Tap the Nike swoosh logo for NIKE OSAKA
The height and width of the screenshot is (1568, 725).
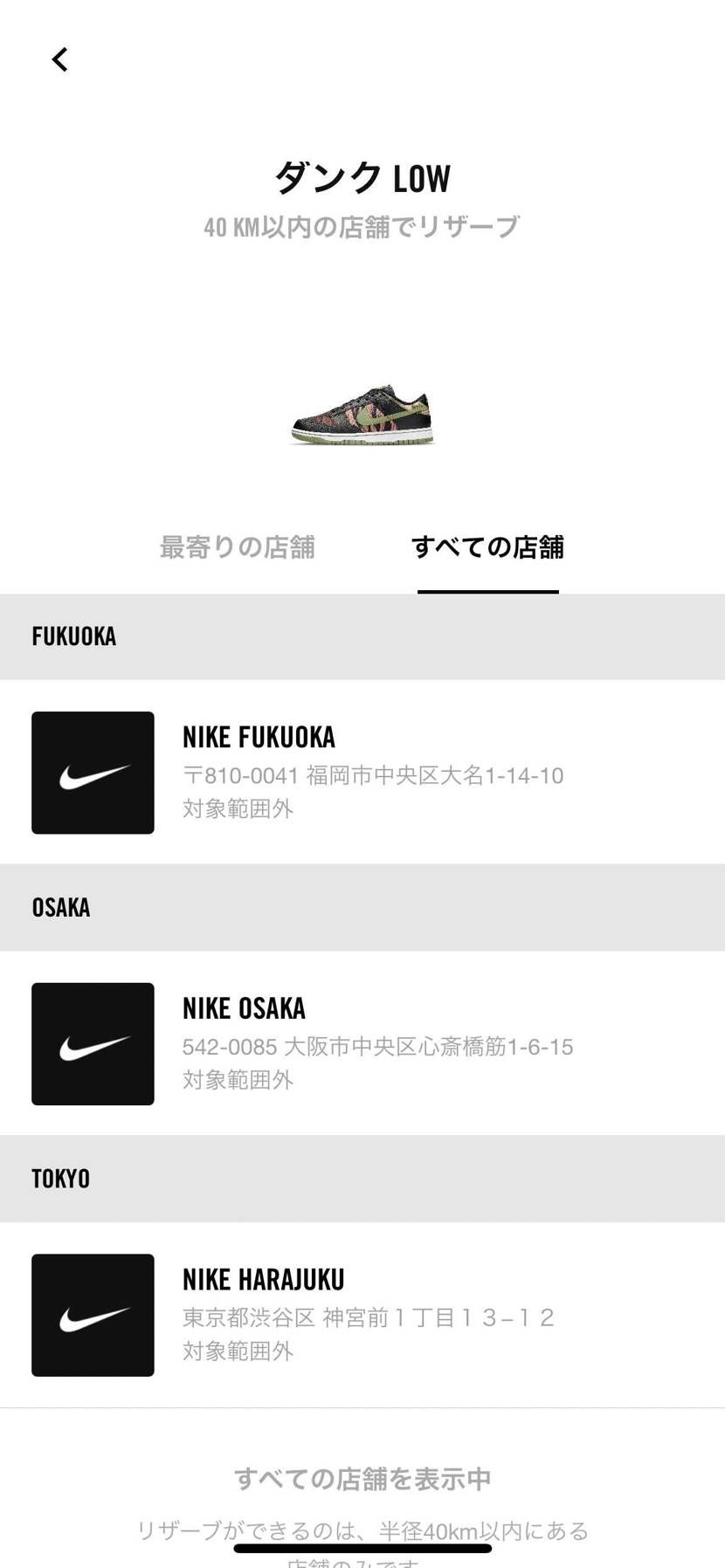click(x=93, y=1044)
